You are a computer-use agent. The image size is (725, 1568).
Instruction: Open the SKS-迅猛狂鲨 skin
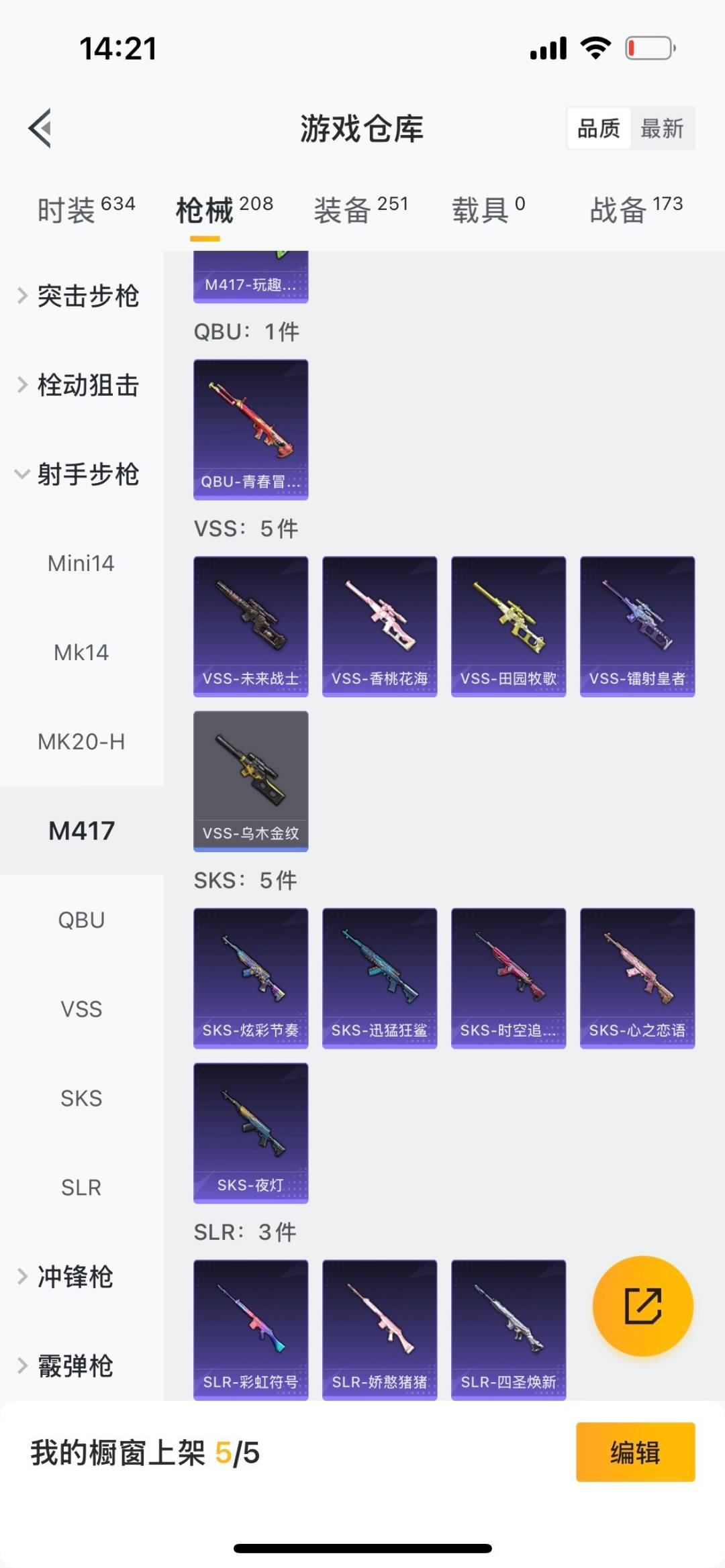coord(379,978)
